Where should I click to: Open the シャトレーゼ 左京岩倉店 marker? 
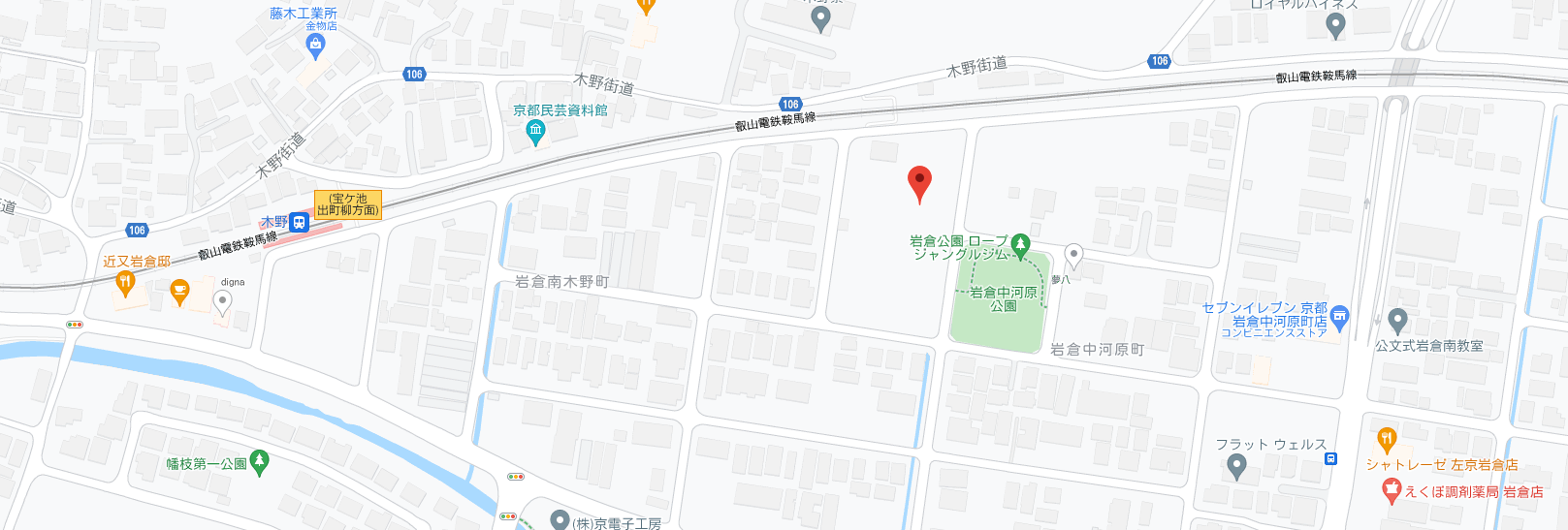1387,440
